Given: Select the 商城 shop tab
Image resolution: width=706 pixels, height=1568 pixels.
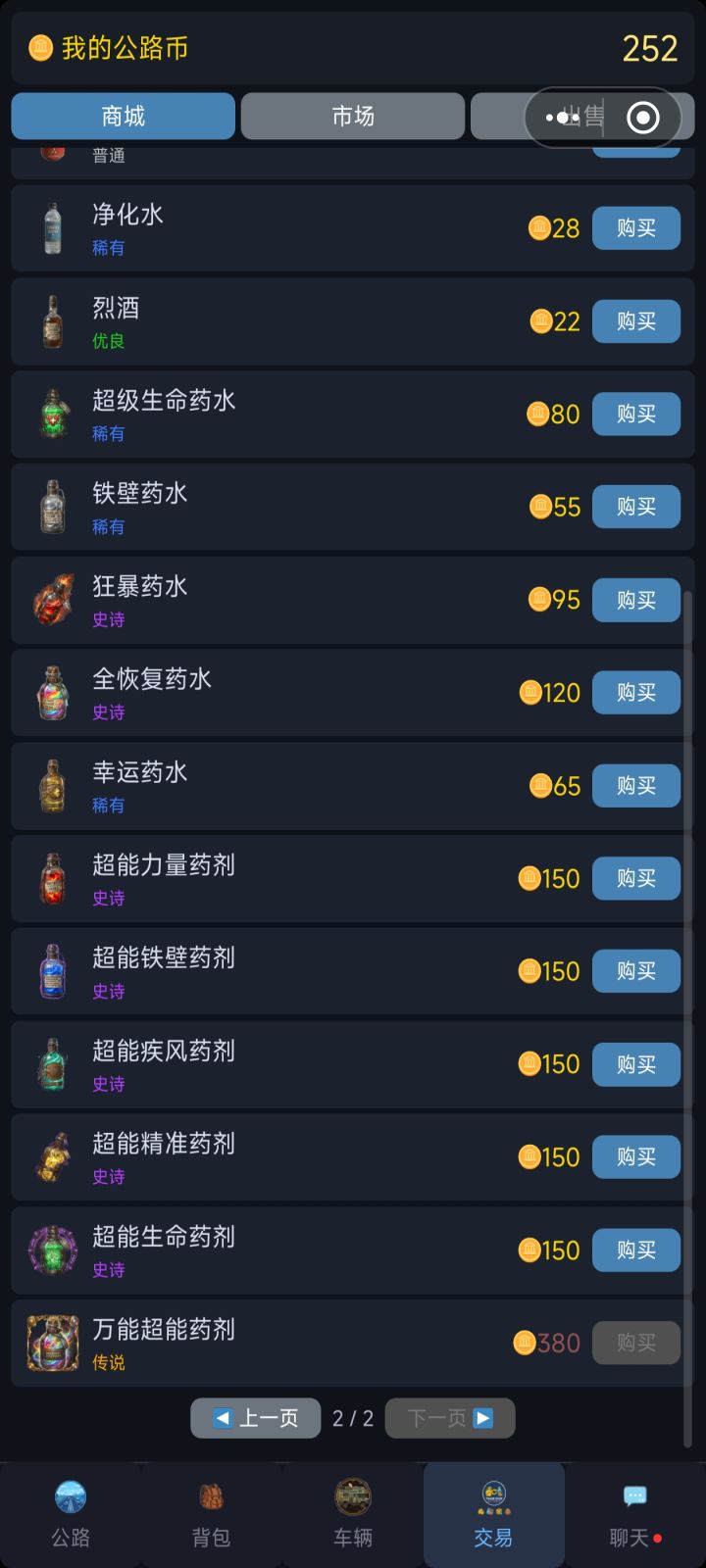Looking at the screenshot, I should [x=123, y=116].
